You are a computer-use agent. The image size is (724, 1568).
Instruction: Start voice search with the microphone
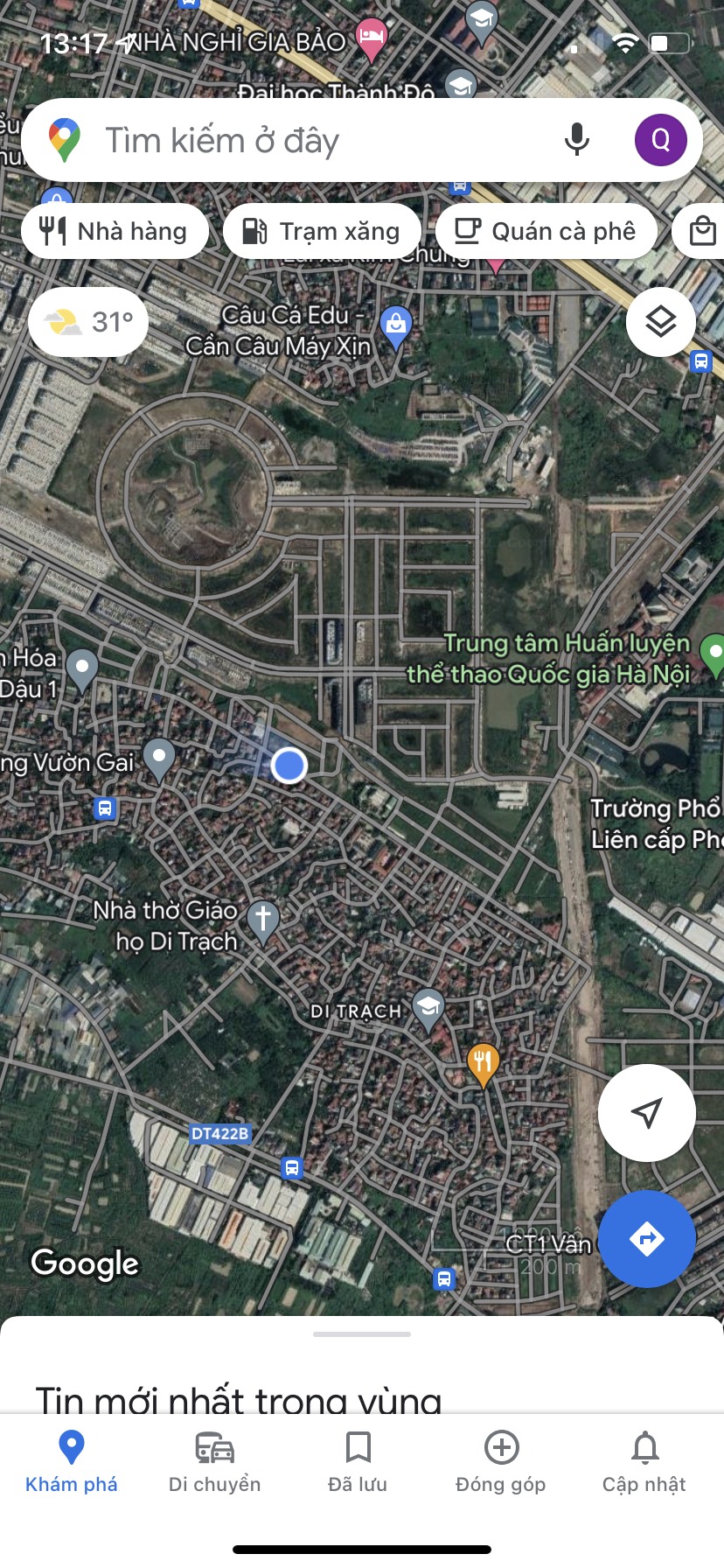(577, 140)
